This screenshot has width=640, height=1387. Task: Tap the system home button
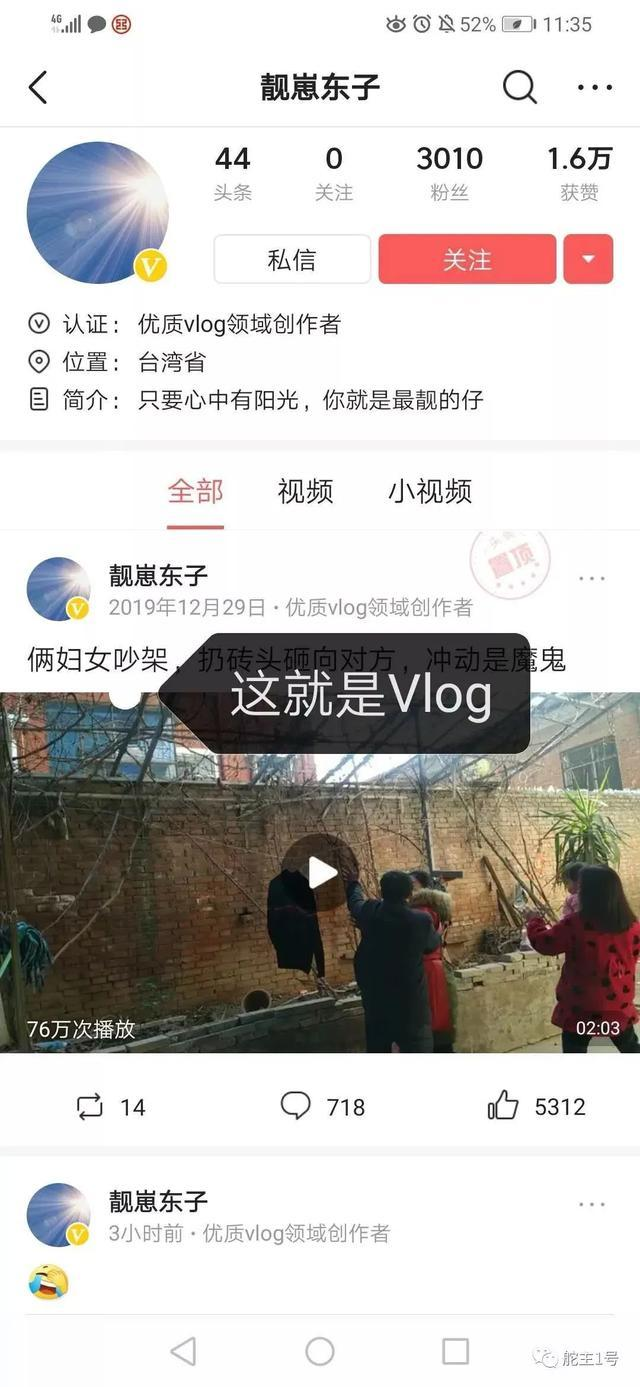point(320,1352)
